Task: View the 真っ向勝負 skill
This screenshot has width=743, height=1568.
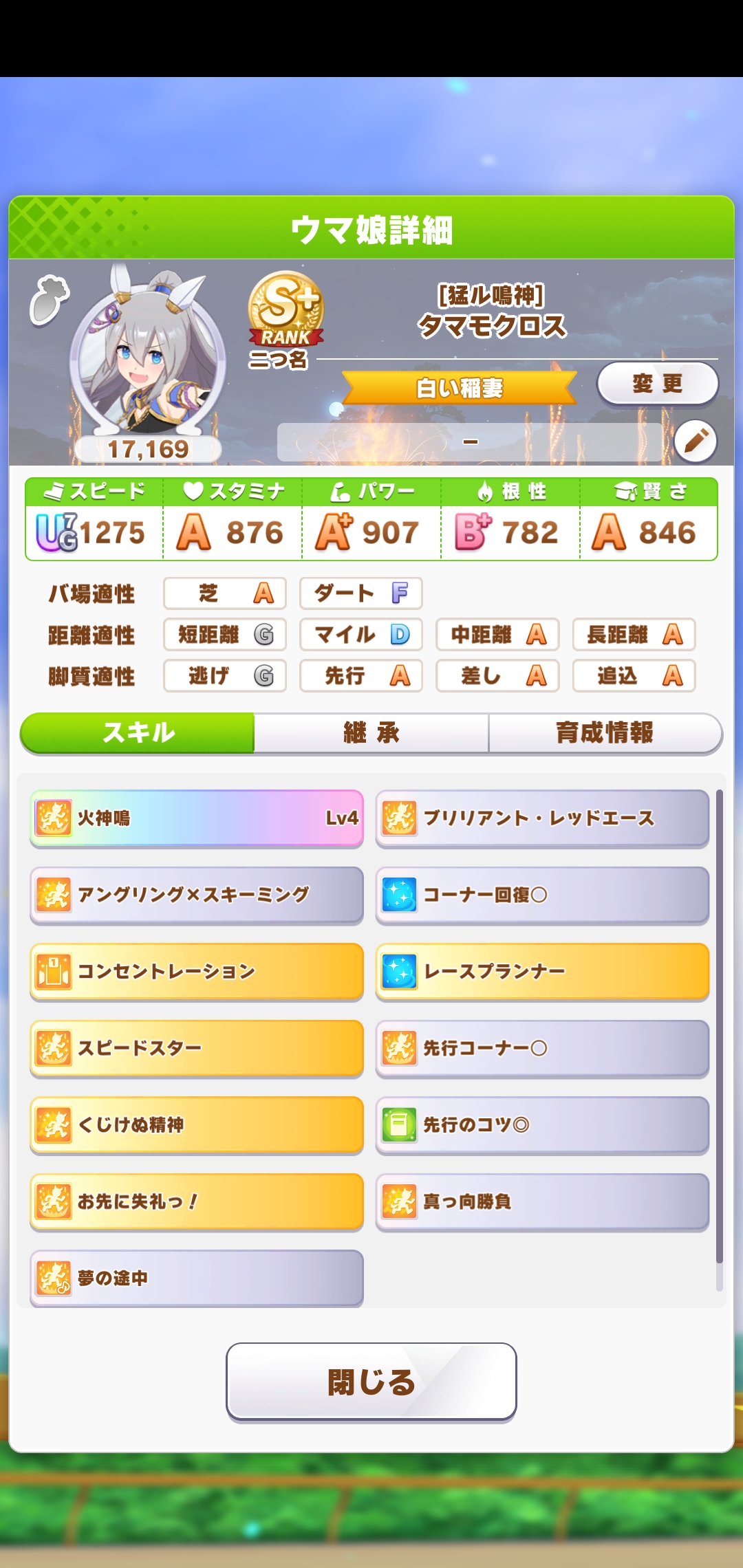Action: 542,1201
